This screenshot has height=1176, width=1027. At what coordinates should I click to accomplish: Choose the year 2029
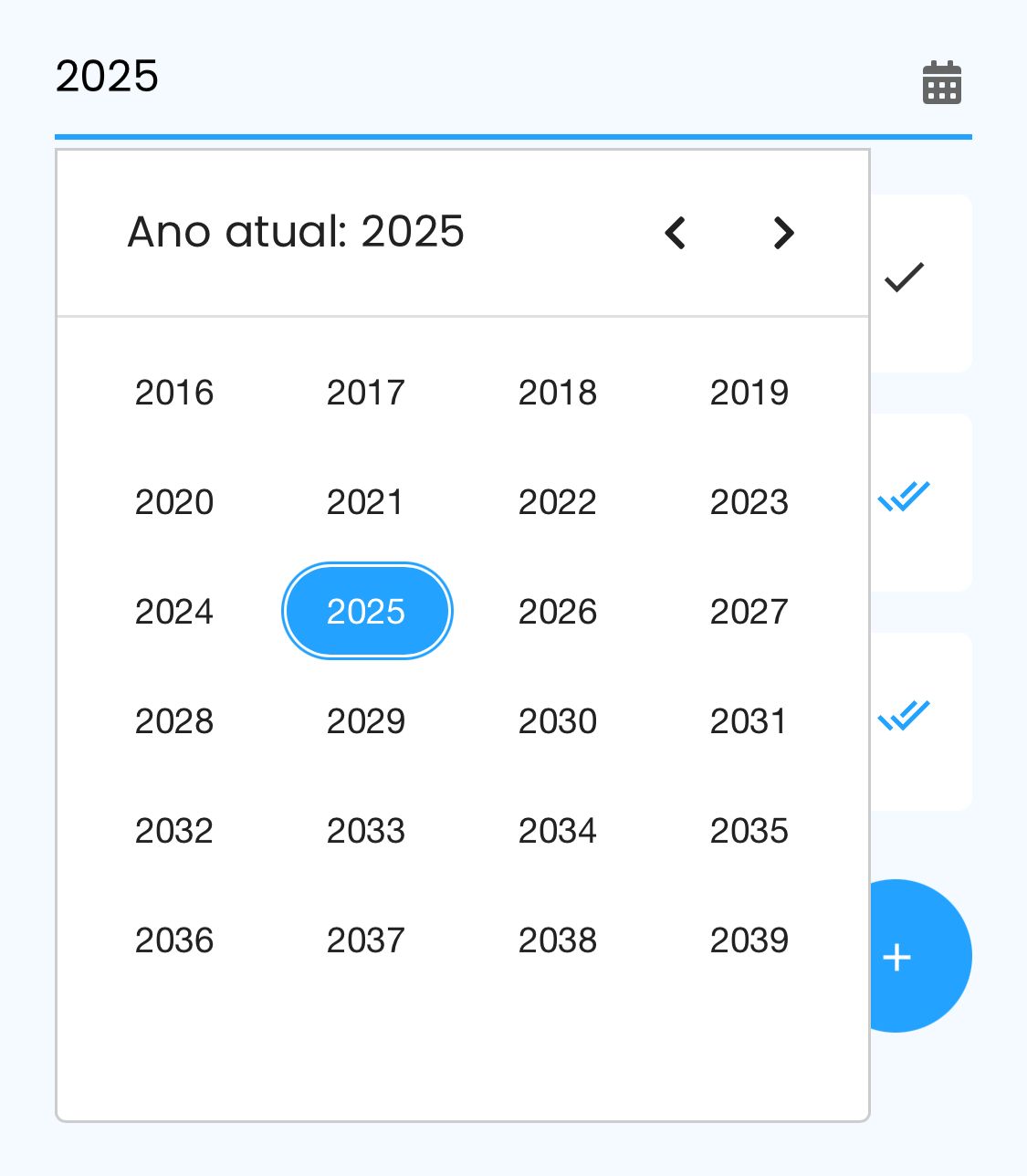pyautogui.click(x=366, y=721)
